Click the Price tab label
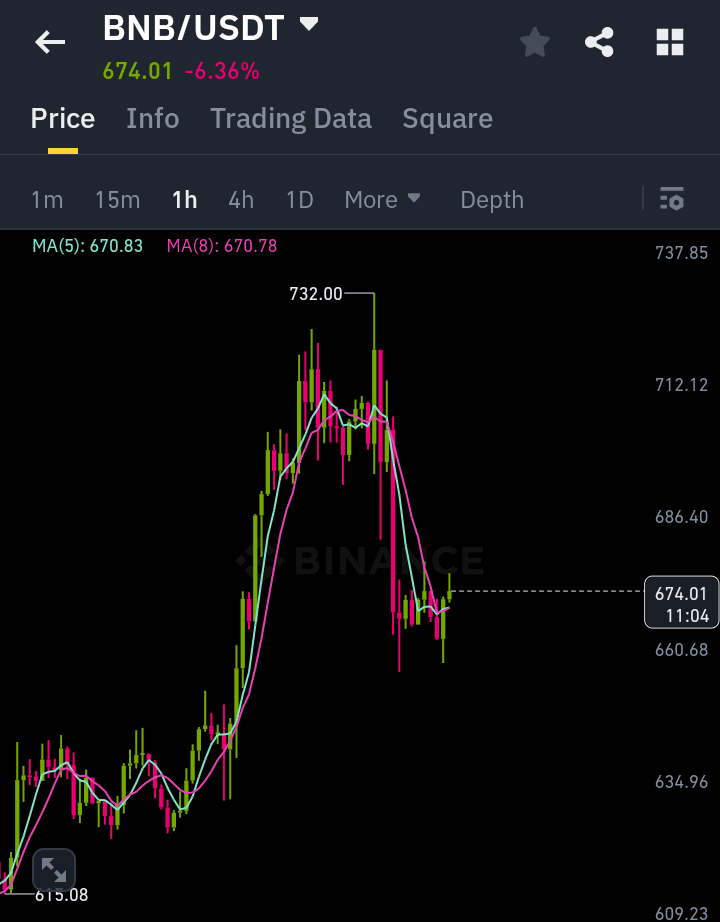This screenshot has height=922, width=720. (62, 118)
